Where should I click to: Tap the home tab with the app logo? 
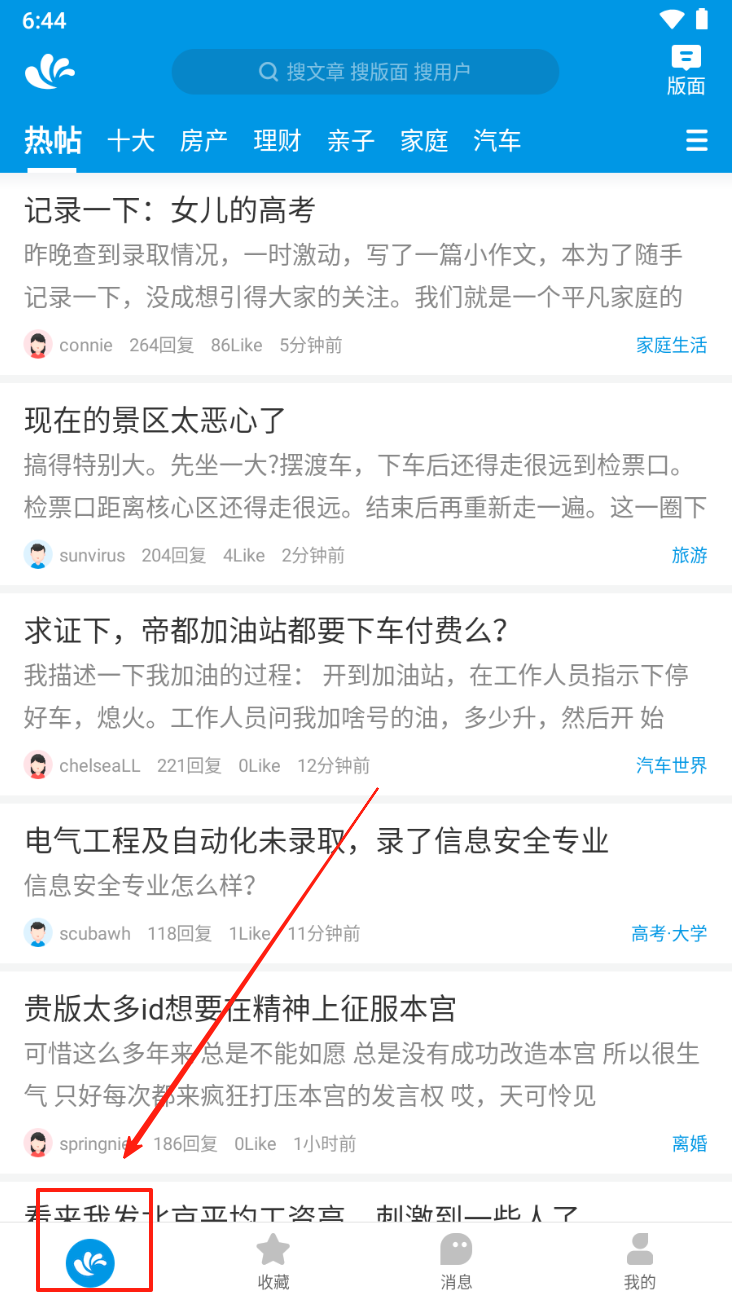click(x=91, y=1262)
